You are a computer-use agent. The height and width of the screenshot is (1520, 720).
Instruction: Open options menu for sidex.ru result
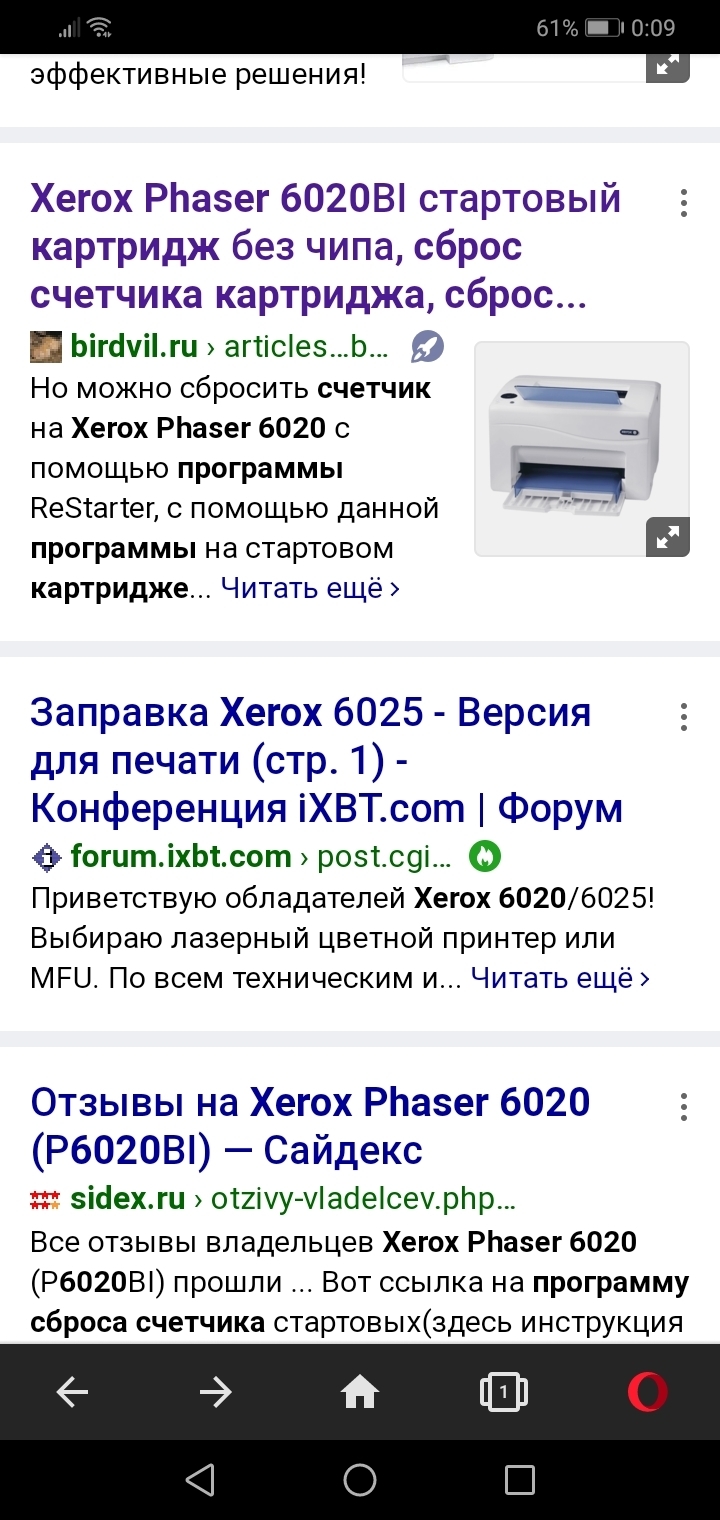click(684, 1107)
